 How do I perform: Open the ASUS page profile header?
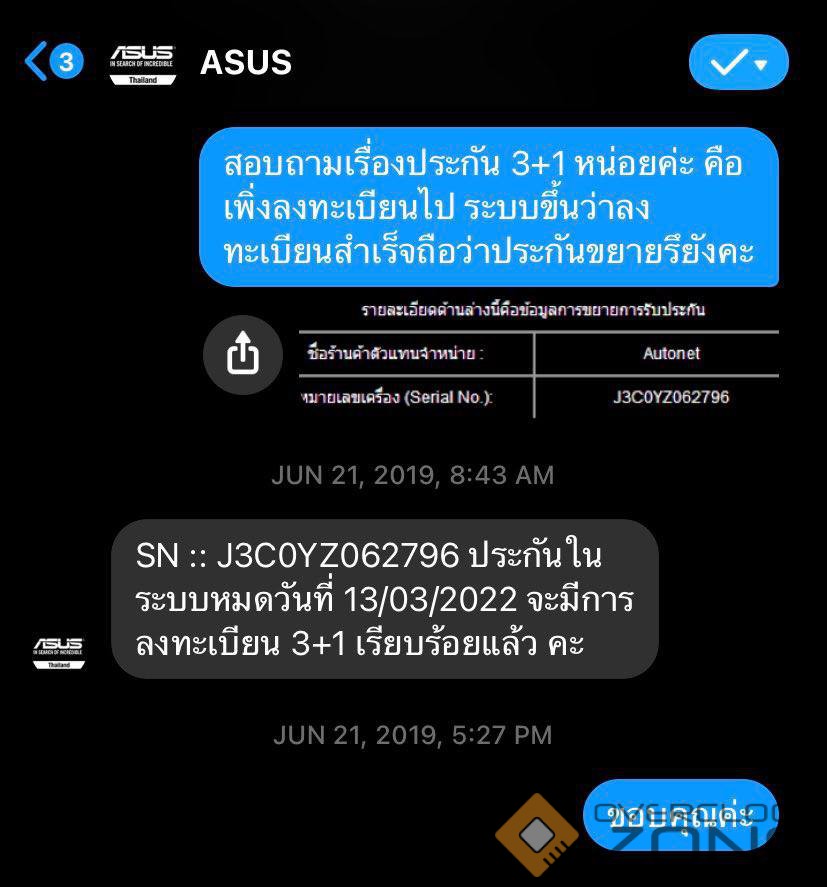[245, 62]
